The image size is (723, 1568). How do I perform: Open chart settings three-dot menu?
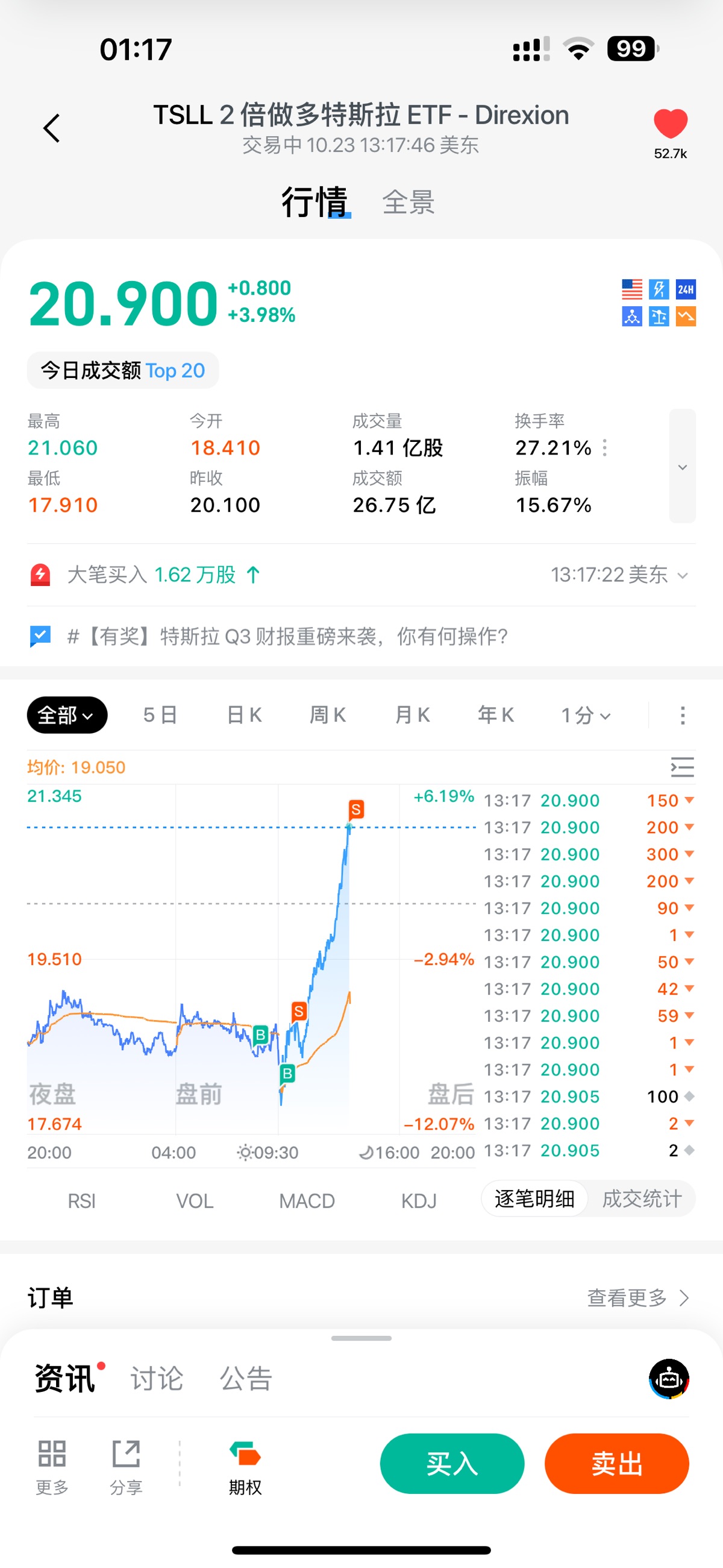click(x=682, y=716)
